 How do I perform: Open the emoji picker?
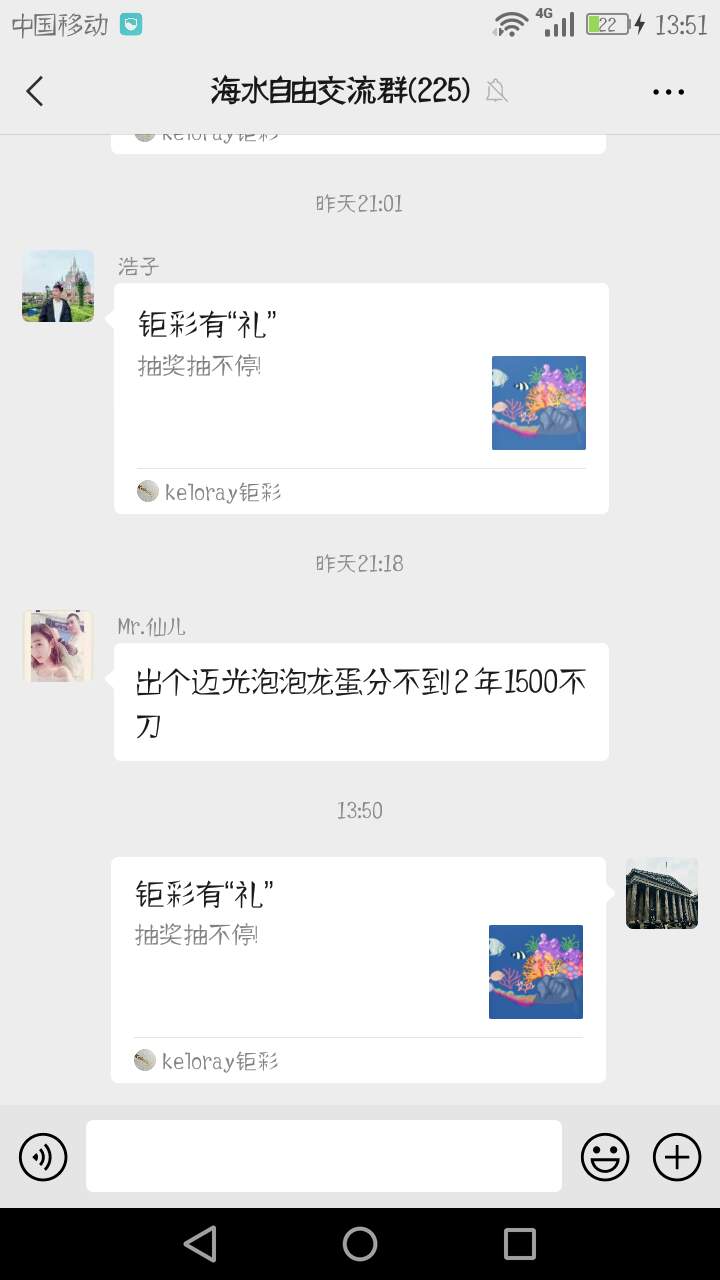[x=605, y=1158]
